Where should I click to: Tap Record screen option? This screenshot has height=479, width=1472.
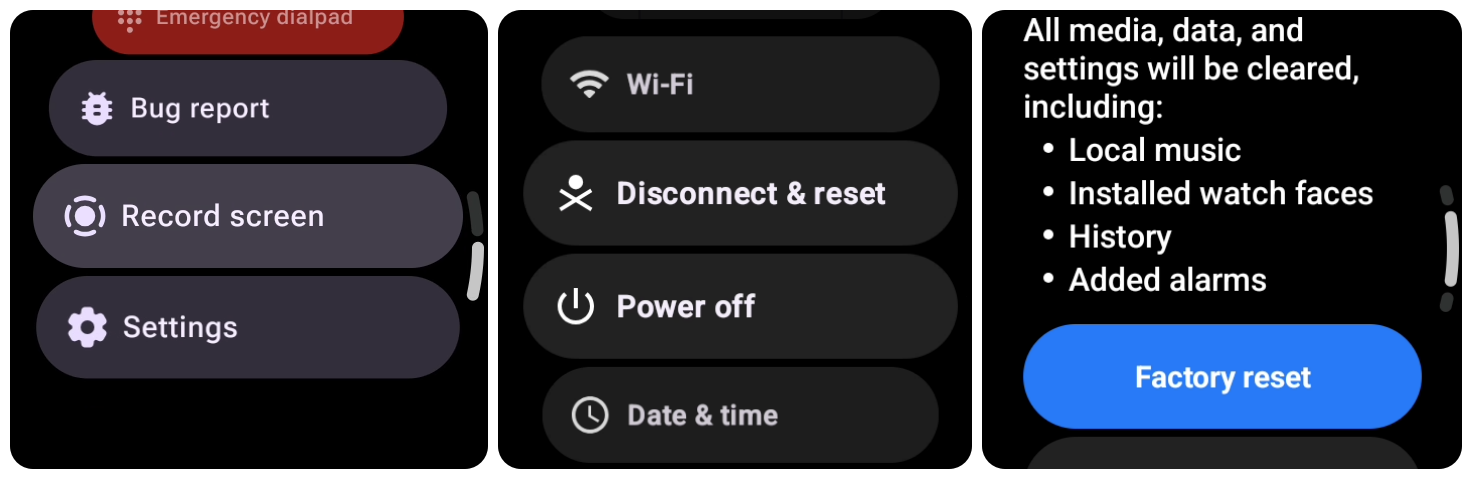pos(248,216)
